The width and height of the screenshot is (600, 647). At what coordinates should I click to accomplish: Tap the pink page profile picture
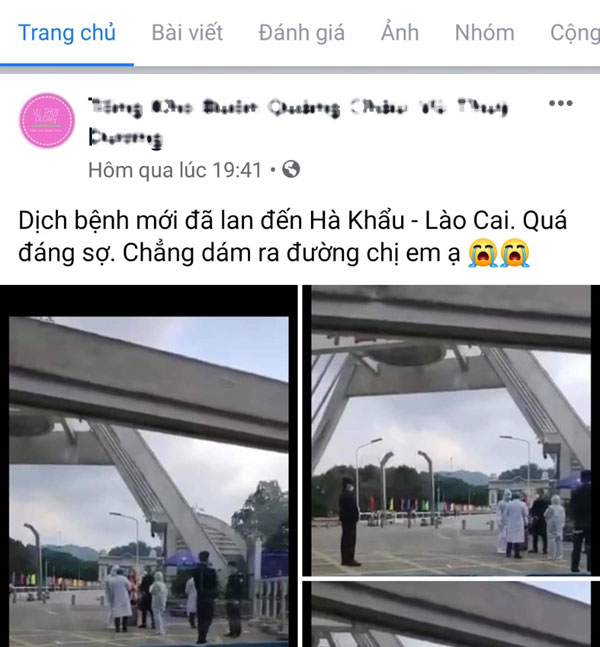47,121
